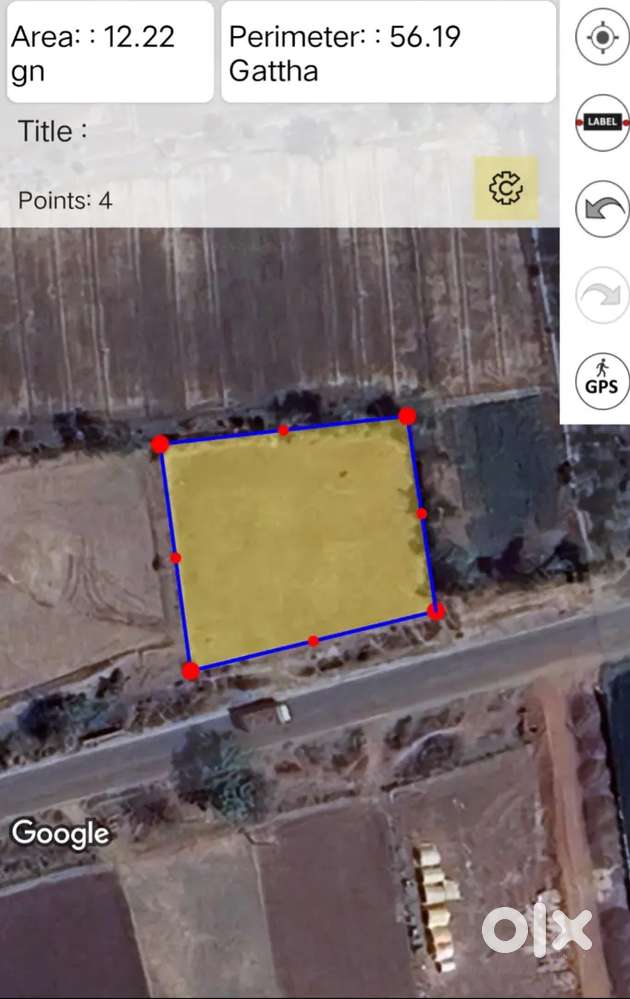Tap the Area 12.22 gn box

click(110, 52)
